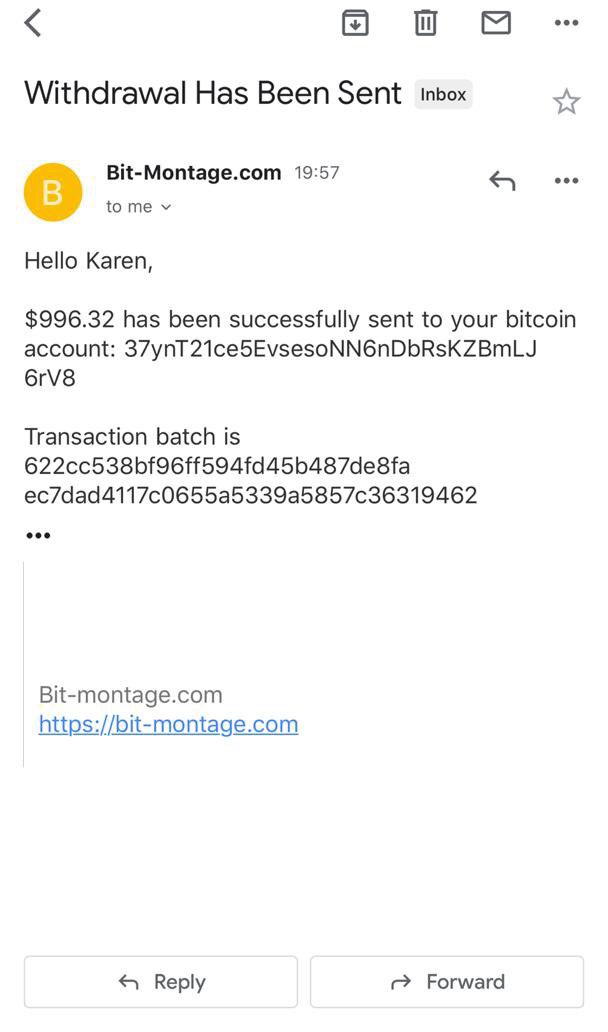The height and width of the screenshot is (1032, 608).
Task: Open the message options three-dot menu
Action: (566, 181)
